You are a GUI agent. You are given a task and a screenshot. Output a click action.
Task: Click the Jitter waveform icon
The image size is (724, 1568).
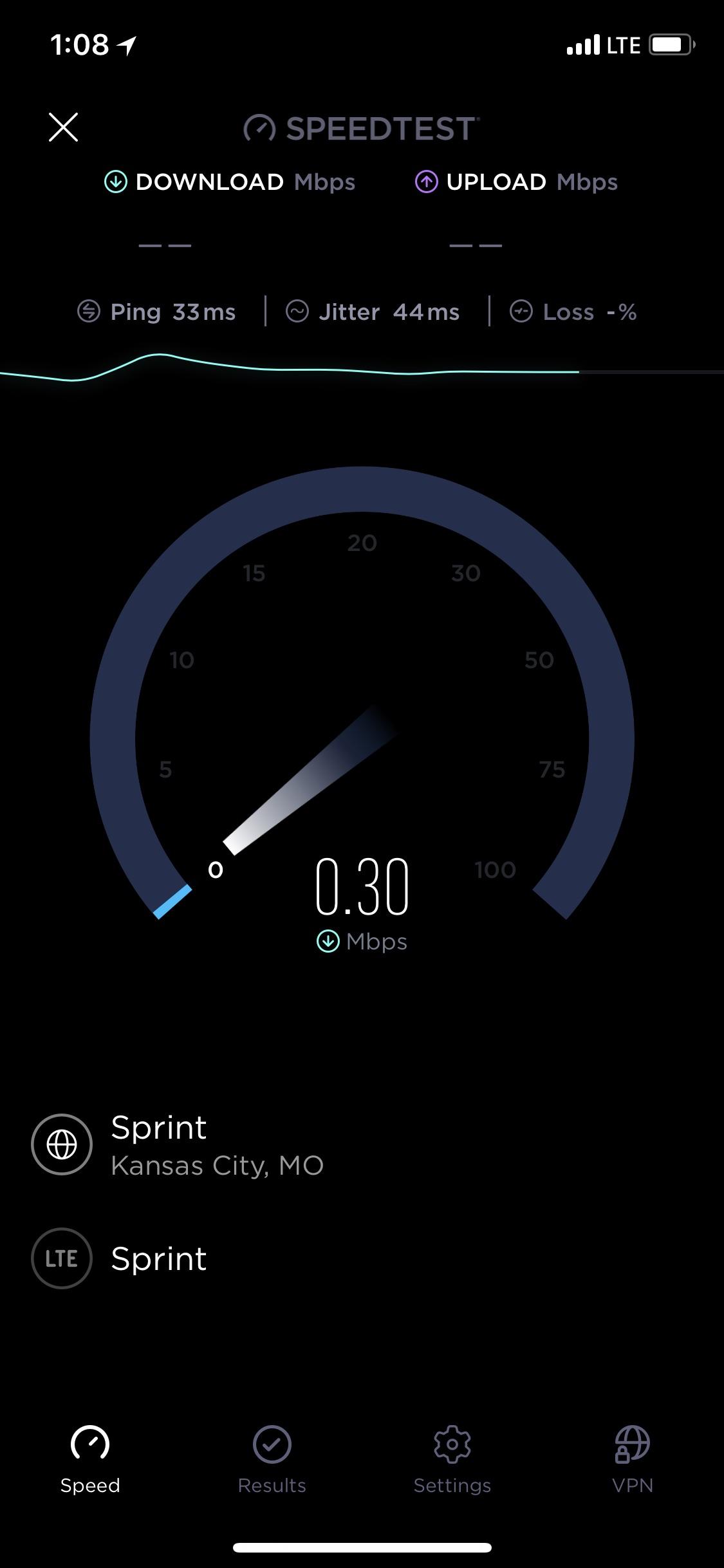coord(298,312)
